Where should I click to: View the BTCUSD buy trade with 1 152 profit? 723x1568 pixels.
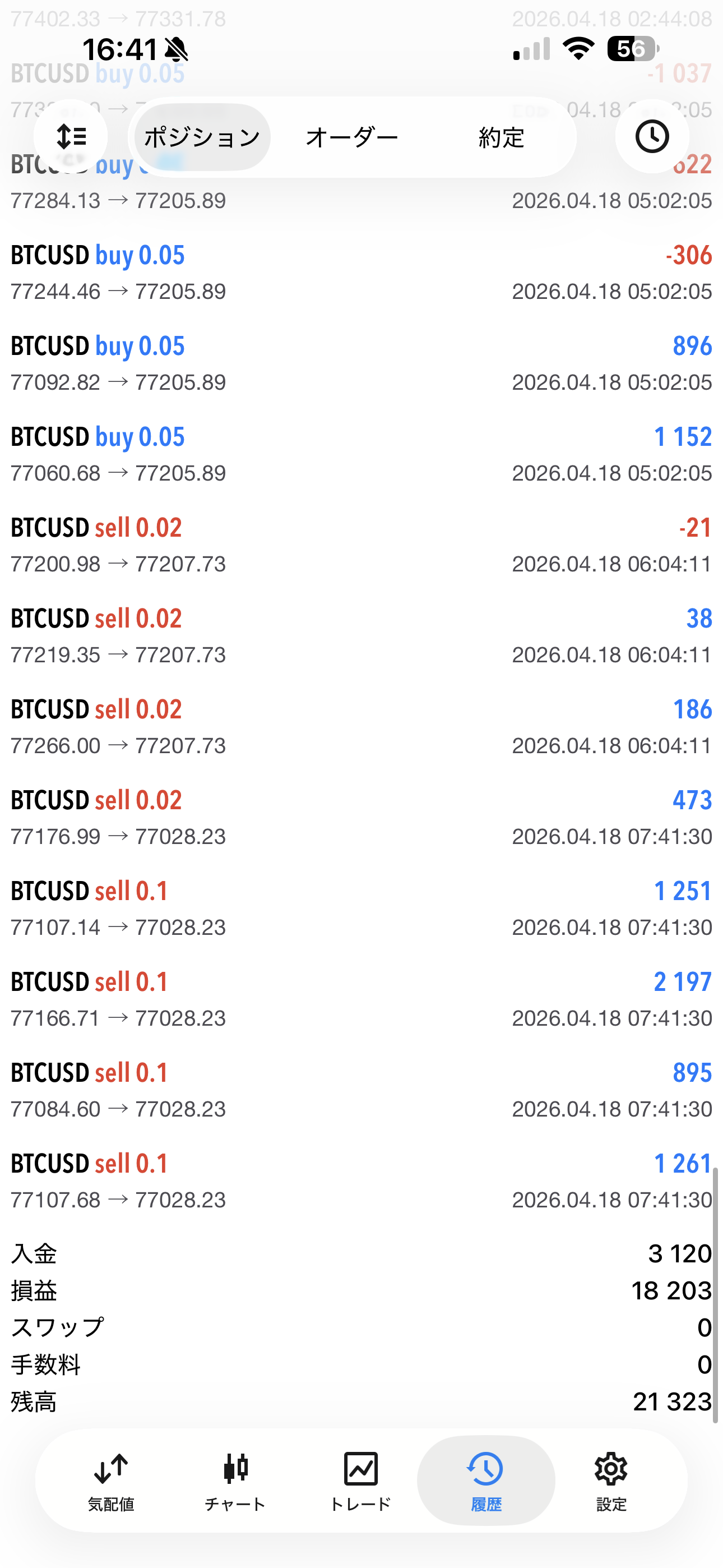click(x=361, y=454)
